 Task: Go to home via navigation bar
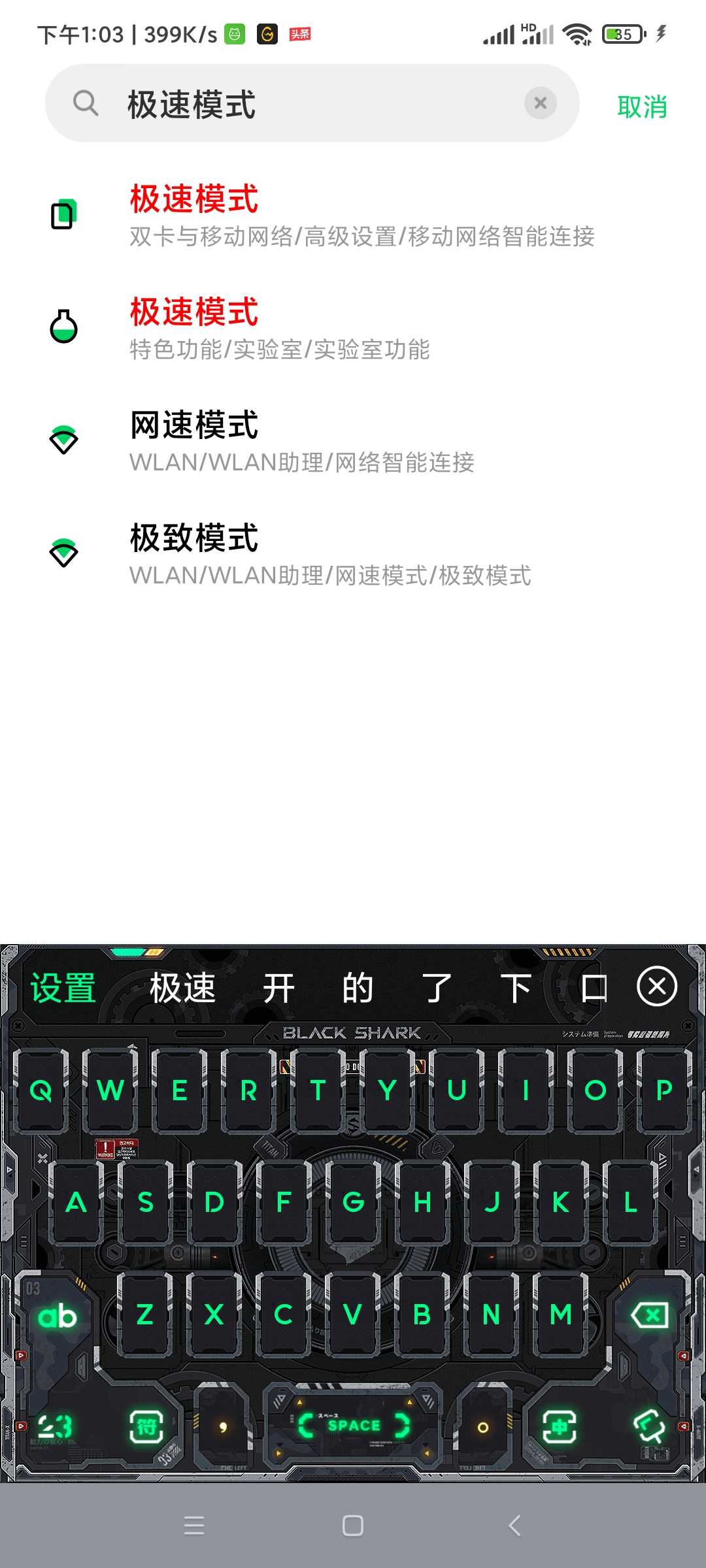click(353, 1526)
